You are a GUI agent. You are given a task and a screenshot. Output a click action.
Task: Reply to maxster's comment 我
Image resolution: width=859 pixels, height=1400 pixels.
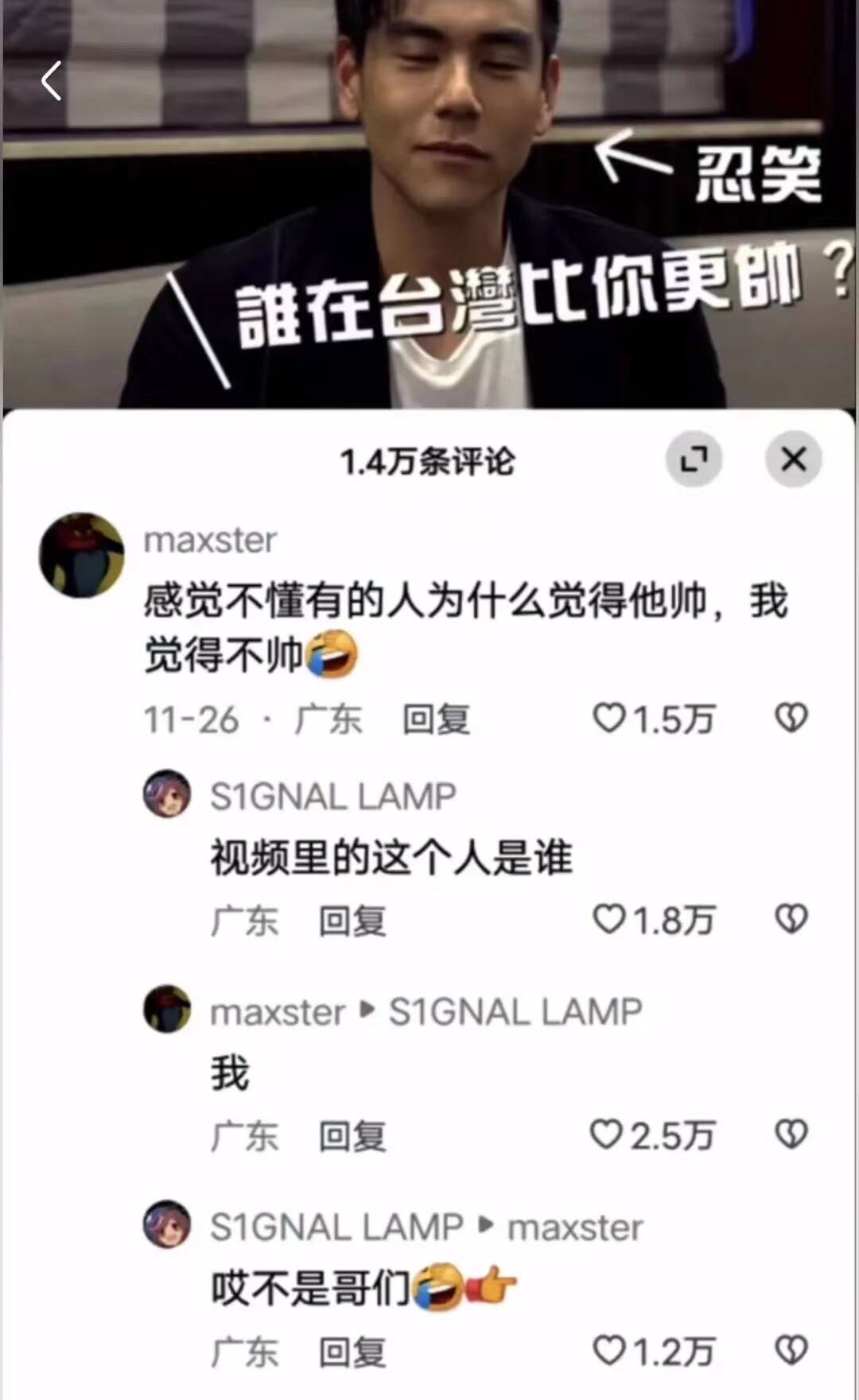[352, 1136]
